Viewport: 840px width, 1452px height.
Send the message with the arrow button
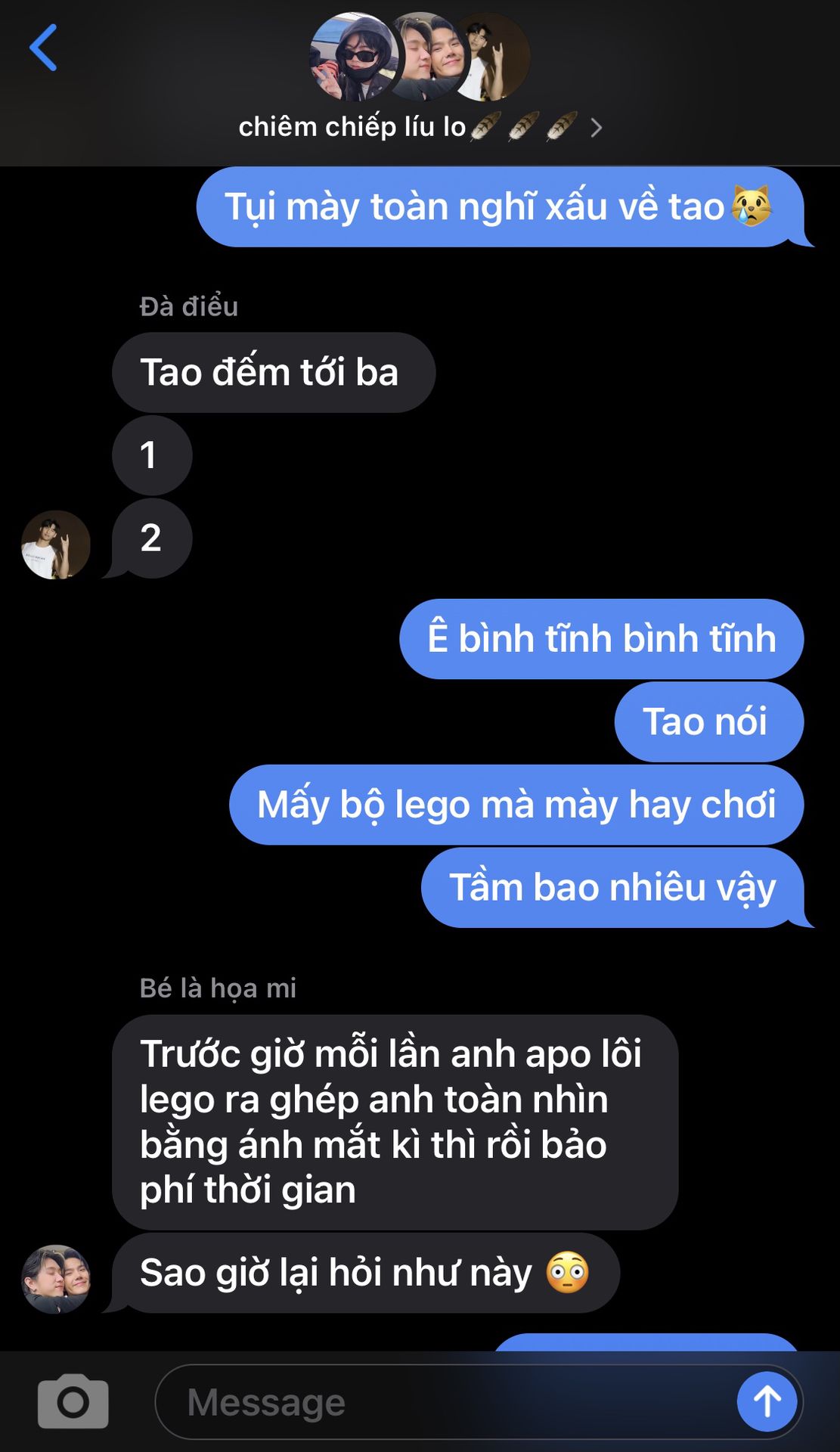coord(767,1401)
